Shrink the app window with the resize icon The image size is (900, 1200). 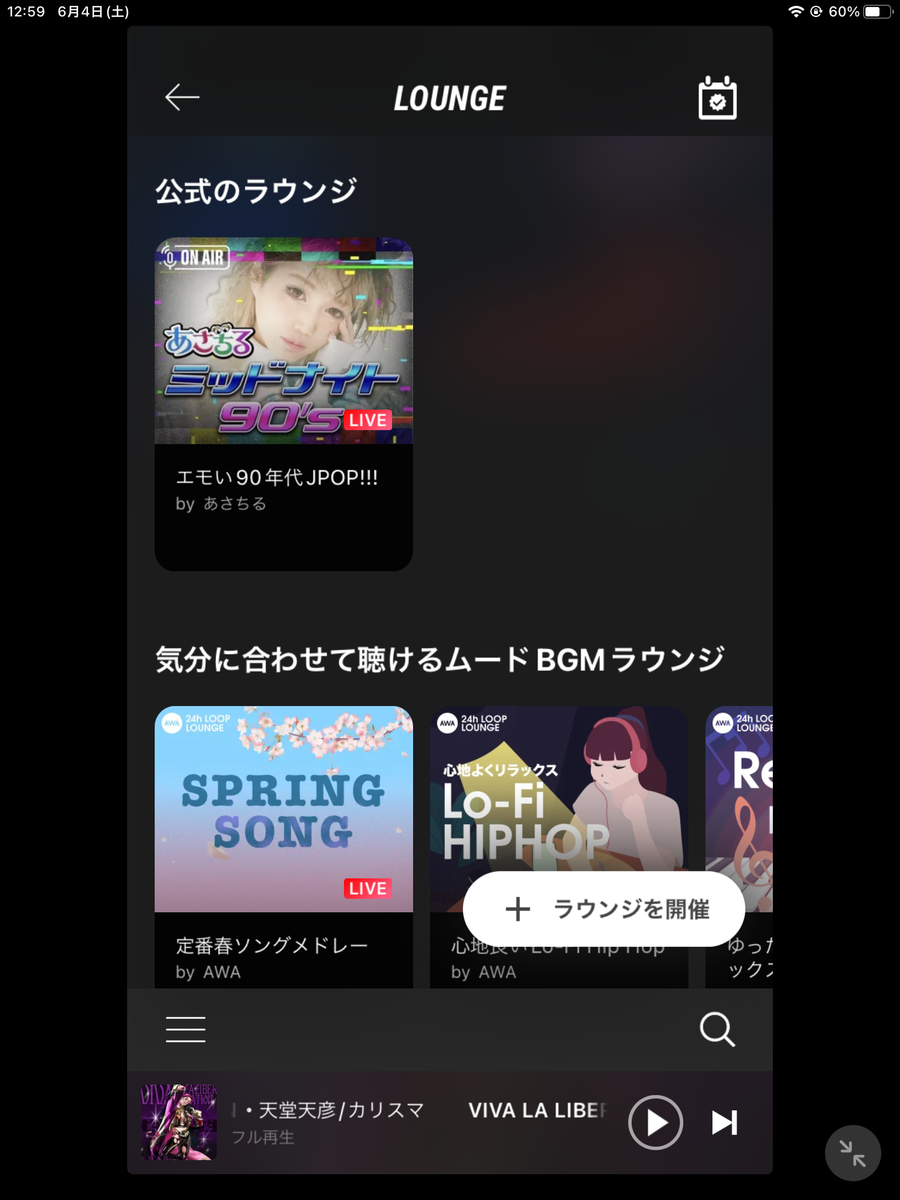tap(853, 1153)
